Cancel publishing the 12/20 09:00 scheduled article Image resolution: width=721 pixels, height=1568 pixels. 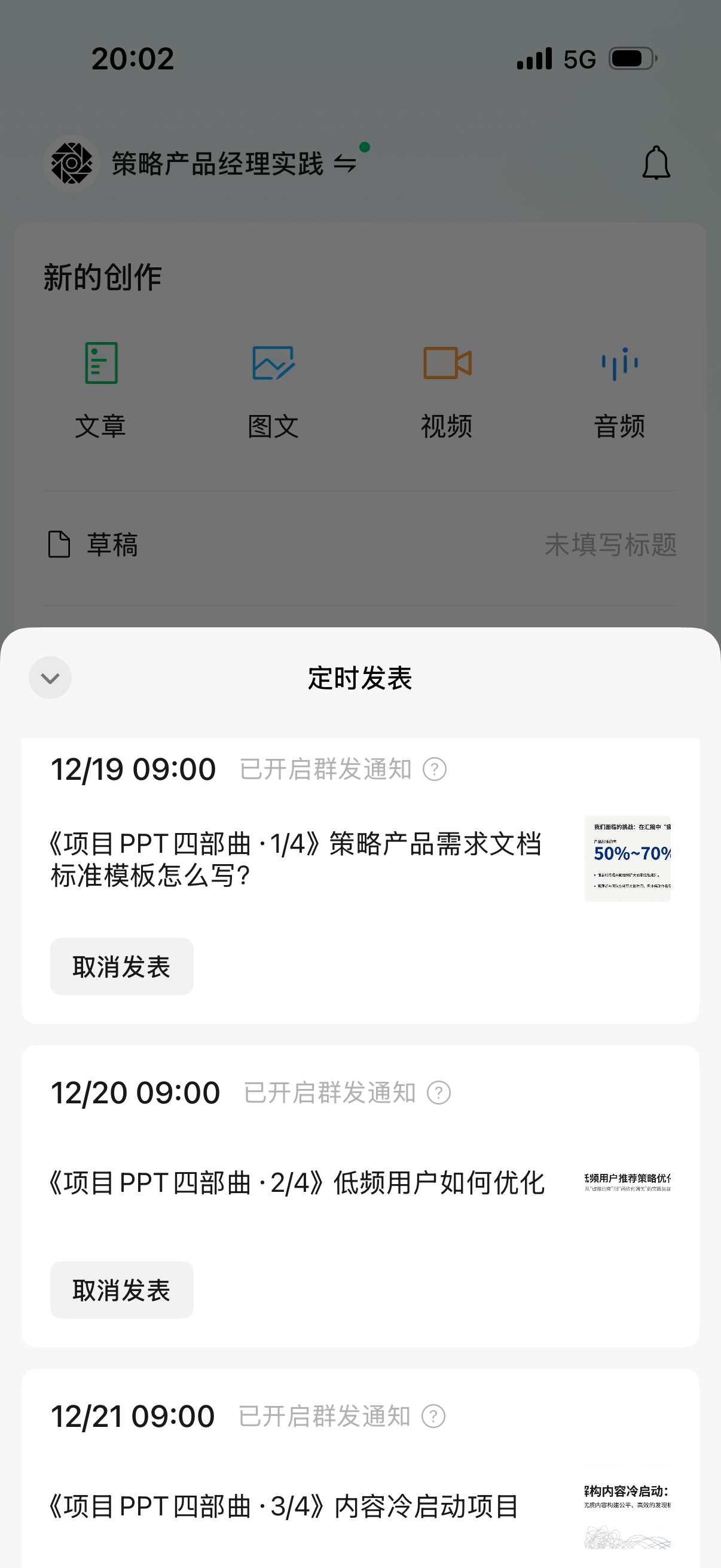pos(122,1290)
